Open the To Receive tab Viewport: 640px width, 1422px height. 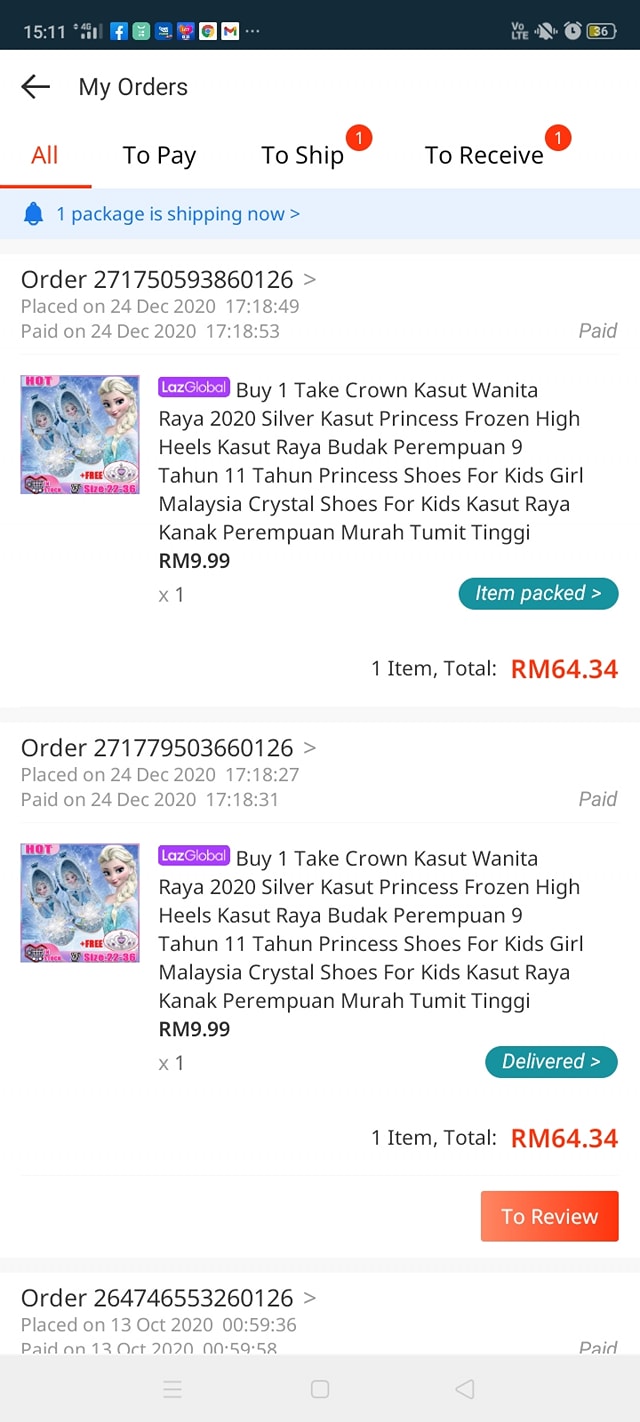tap(484, 155)
